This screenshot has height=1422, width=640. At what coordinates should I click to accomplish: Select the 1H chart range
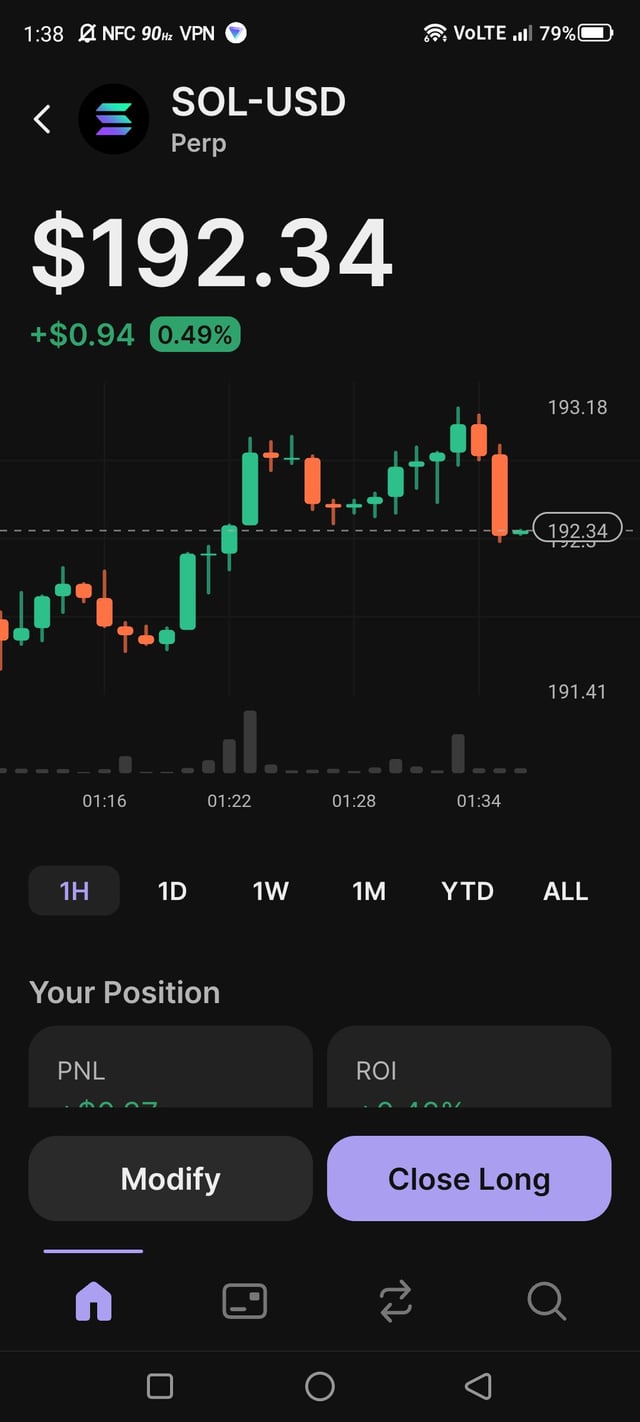(74, 891)
